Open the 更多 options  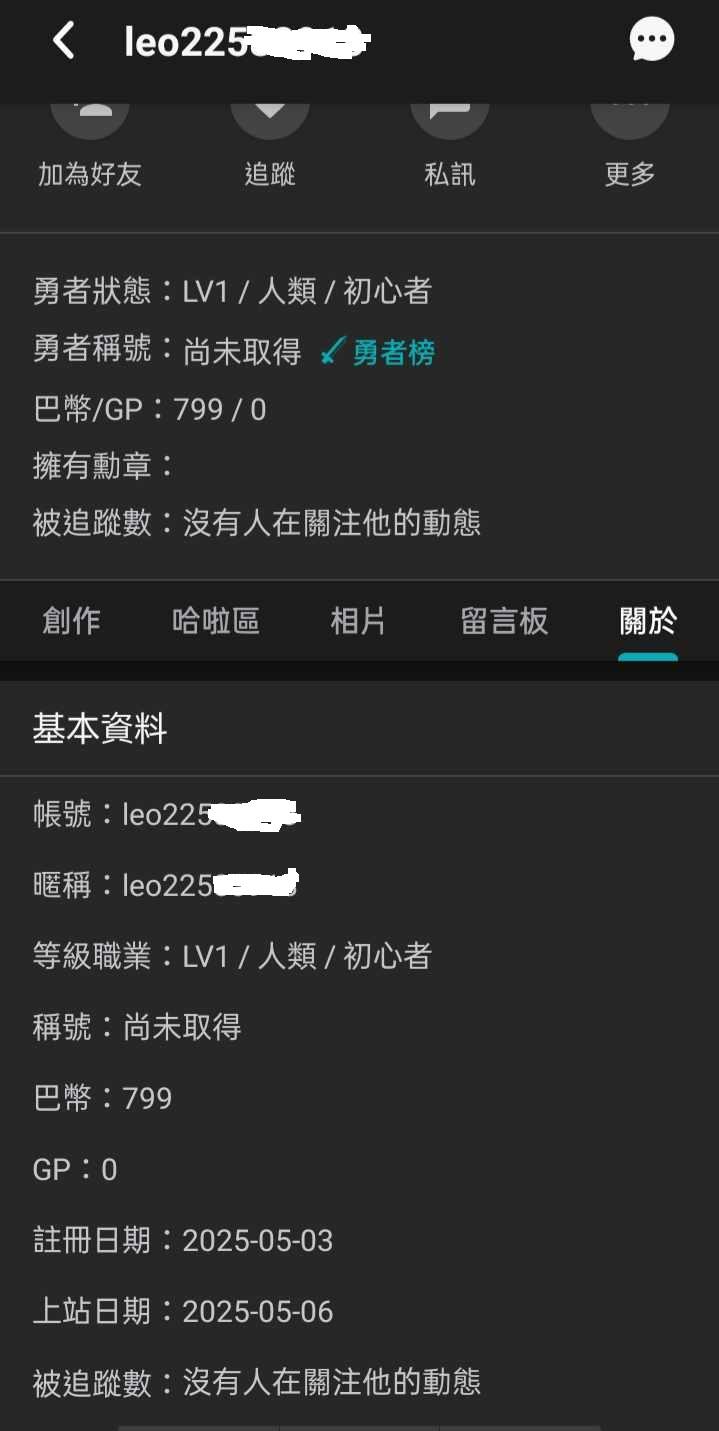pyautogui.click(x=630, y=145)
